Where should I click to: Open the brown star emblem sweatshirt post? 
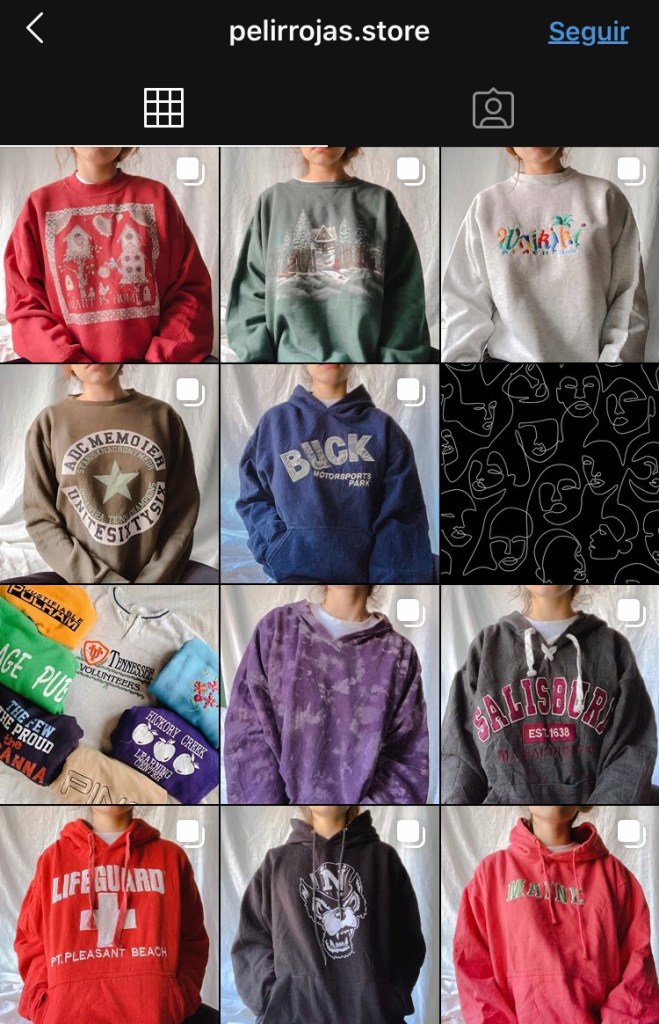(109, 474)
